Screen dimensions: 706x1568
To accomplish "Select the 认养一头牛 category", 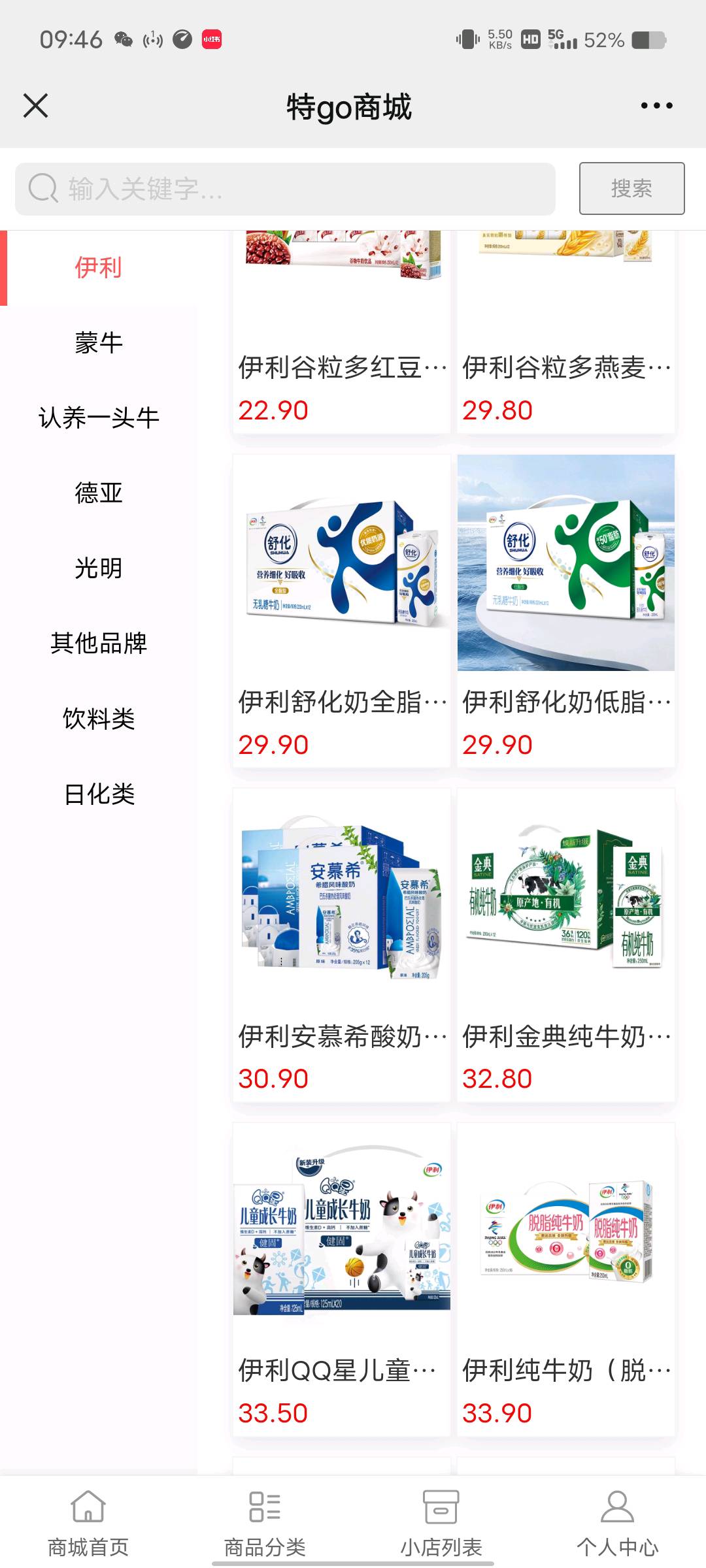I will [x=98, y=418].
